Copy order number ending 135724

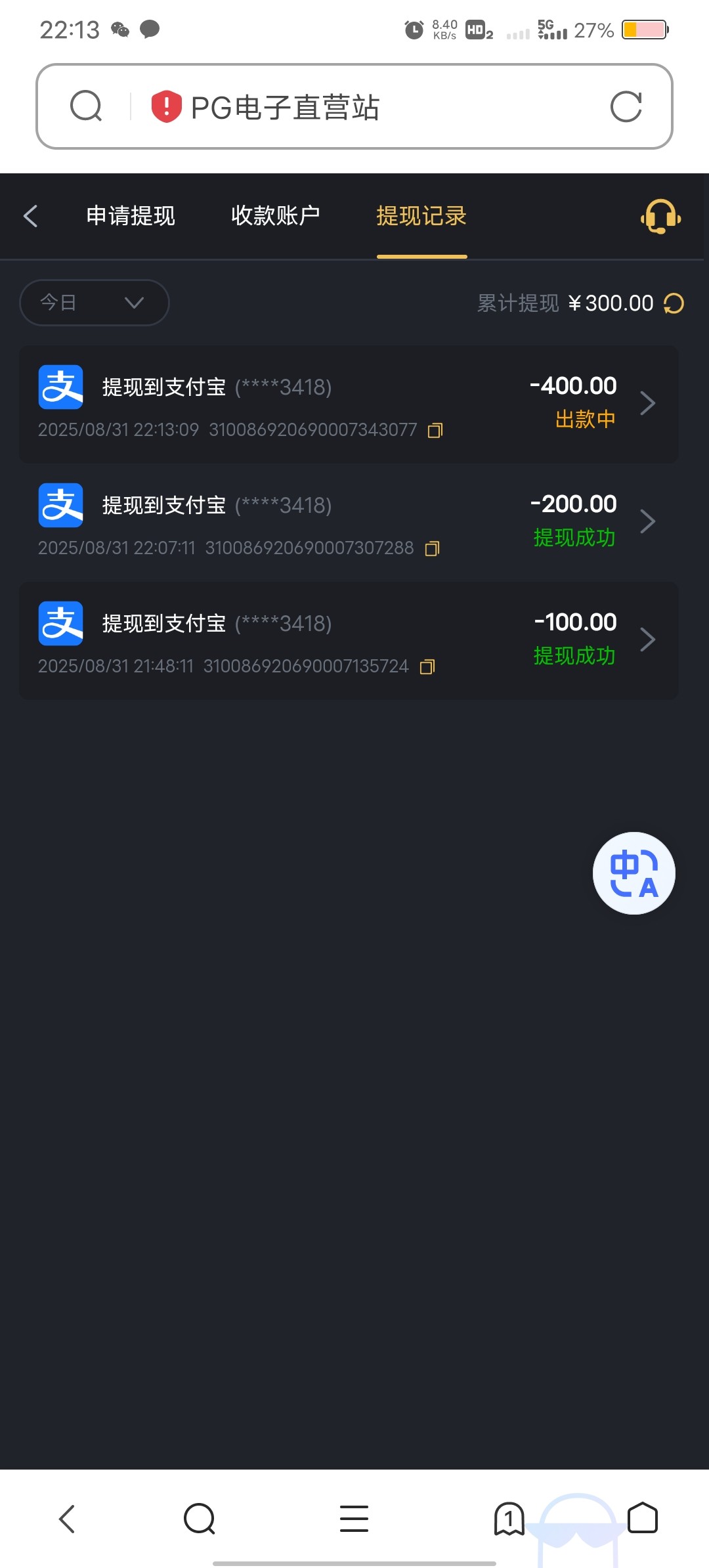coord(427,667)
